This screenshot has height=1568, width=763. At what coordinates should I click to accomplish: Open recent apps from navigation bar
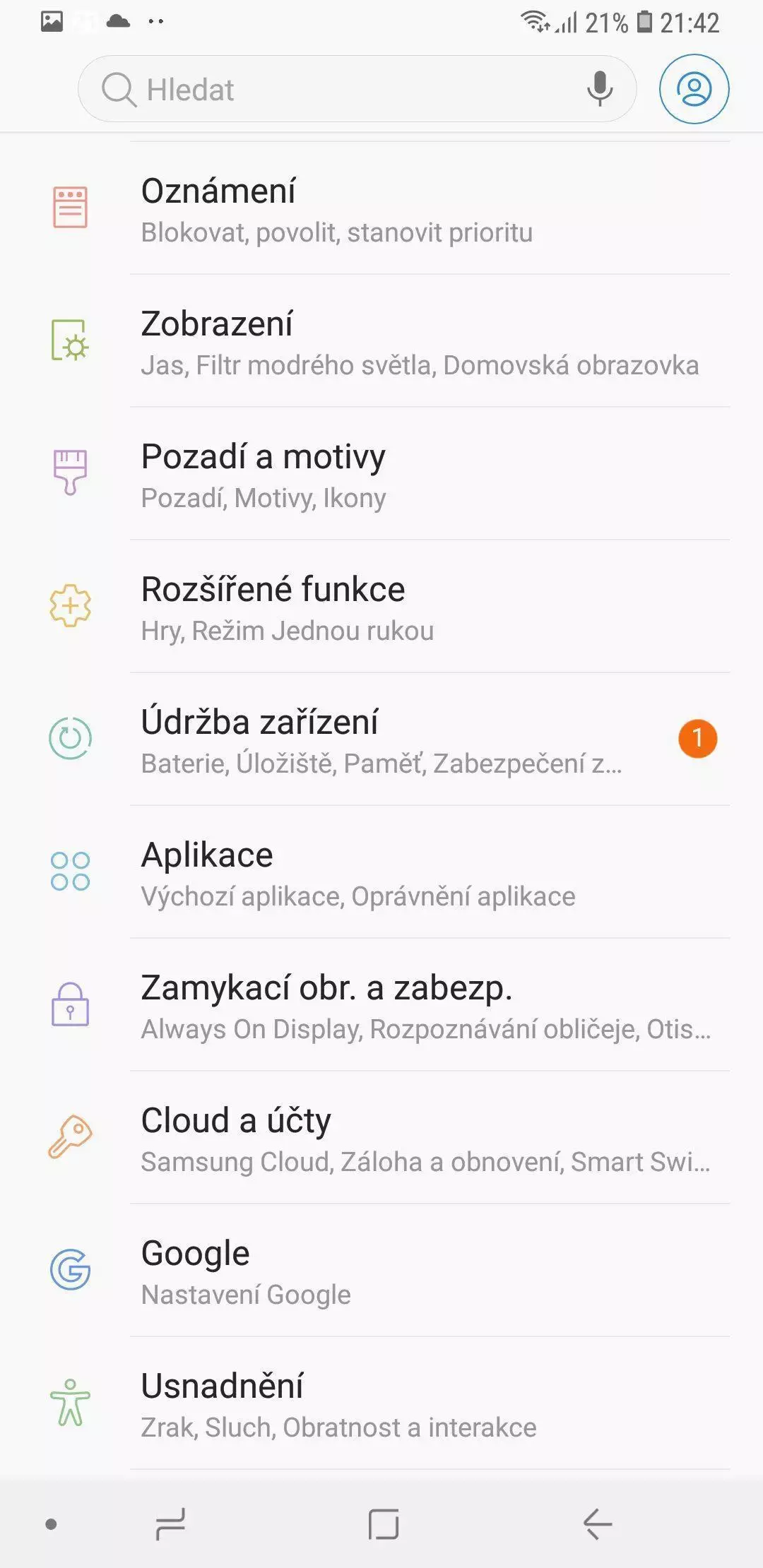coord(170,1524)
